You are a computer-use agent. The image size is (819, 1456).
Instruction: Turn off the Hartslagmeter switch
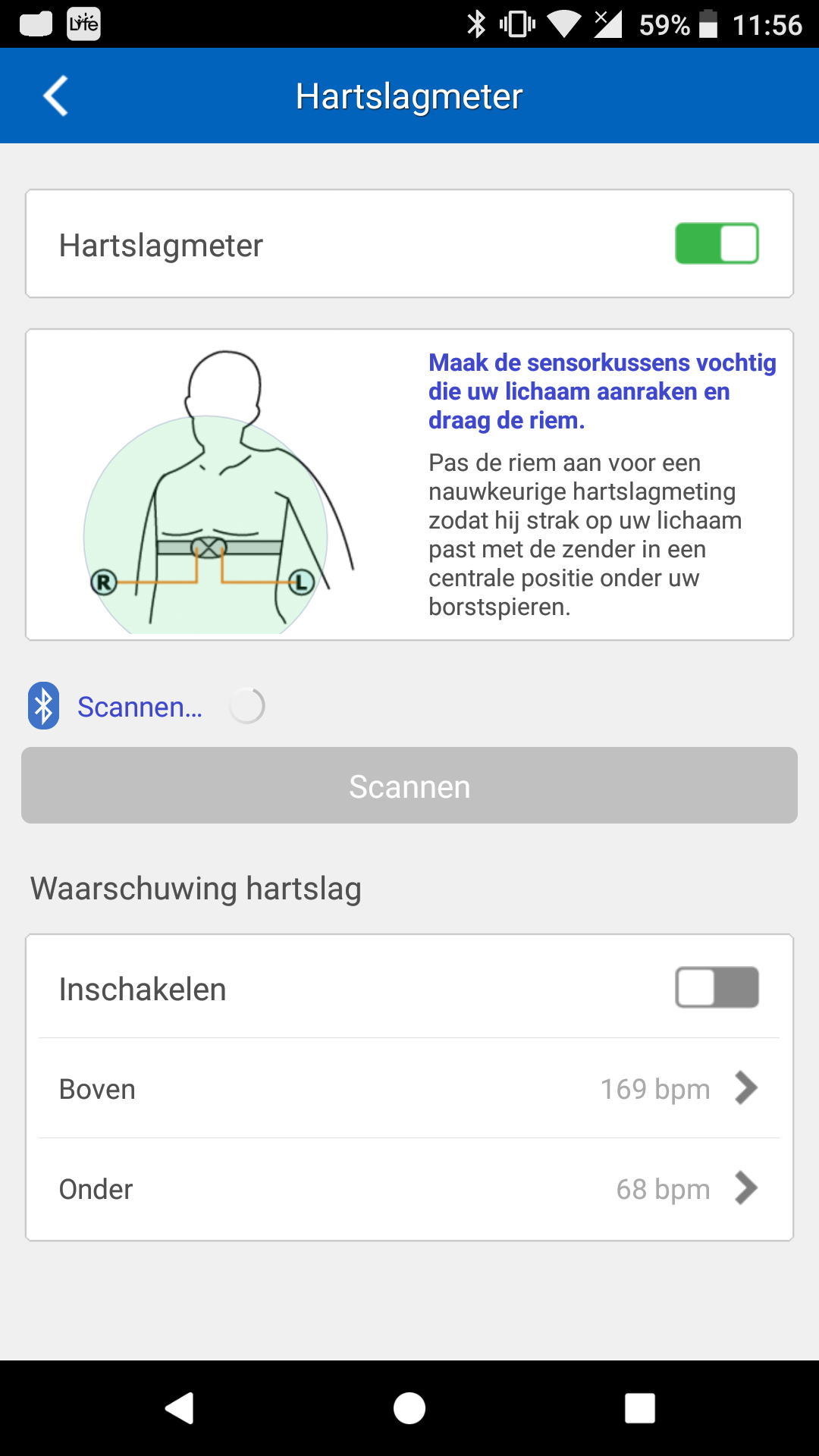(717, 243)
